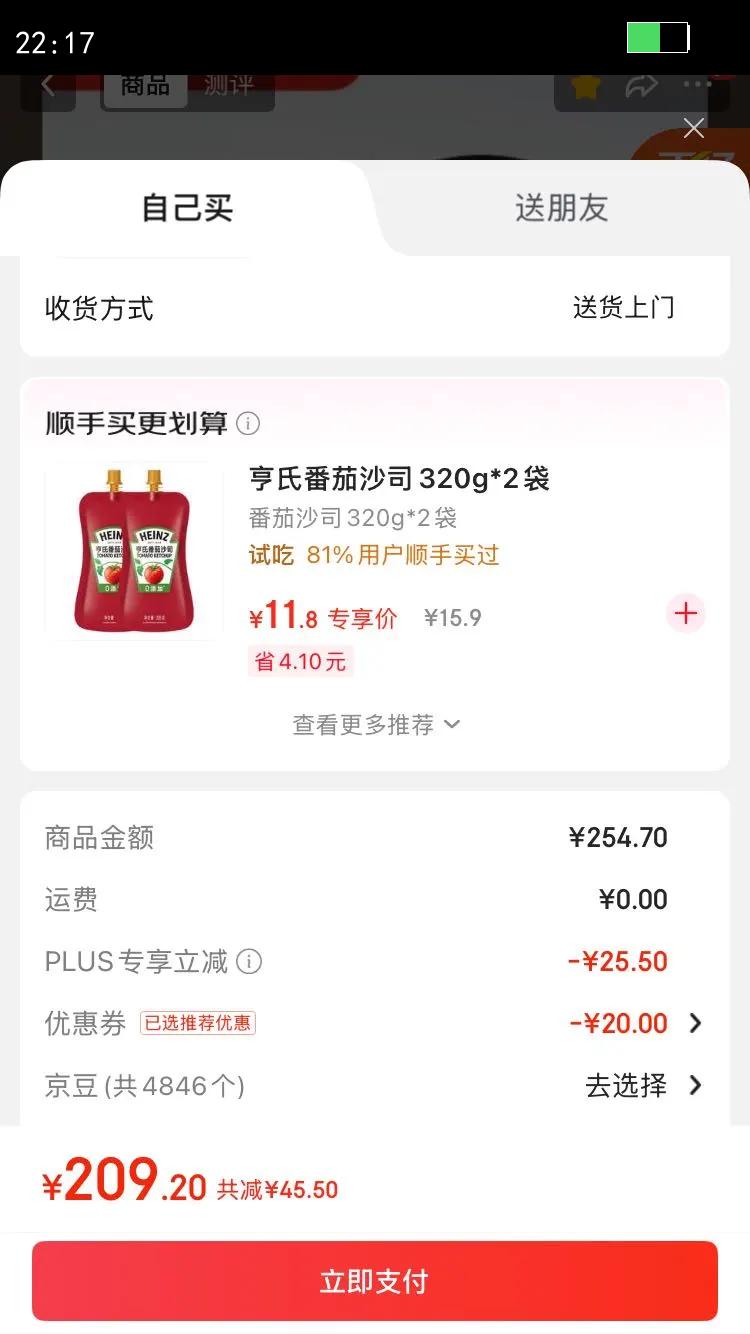Open 收货方式 delivery options
Image resolution: width=750 pixels, height=1334 pixels.
point(375,308)
